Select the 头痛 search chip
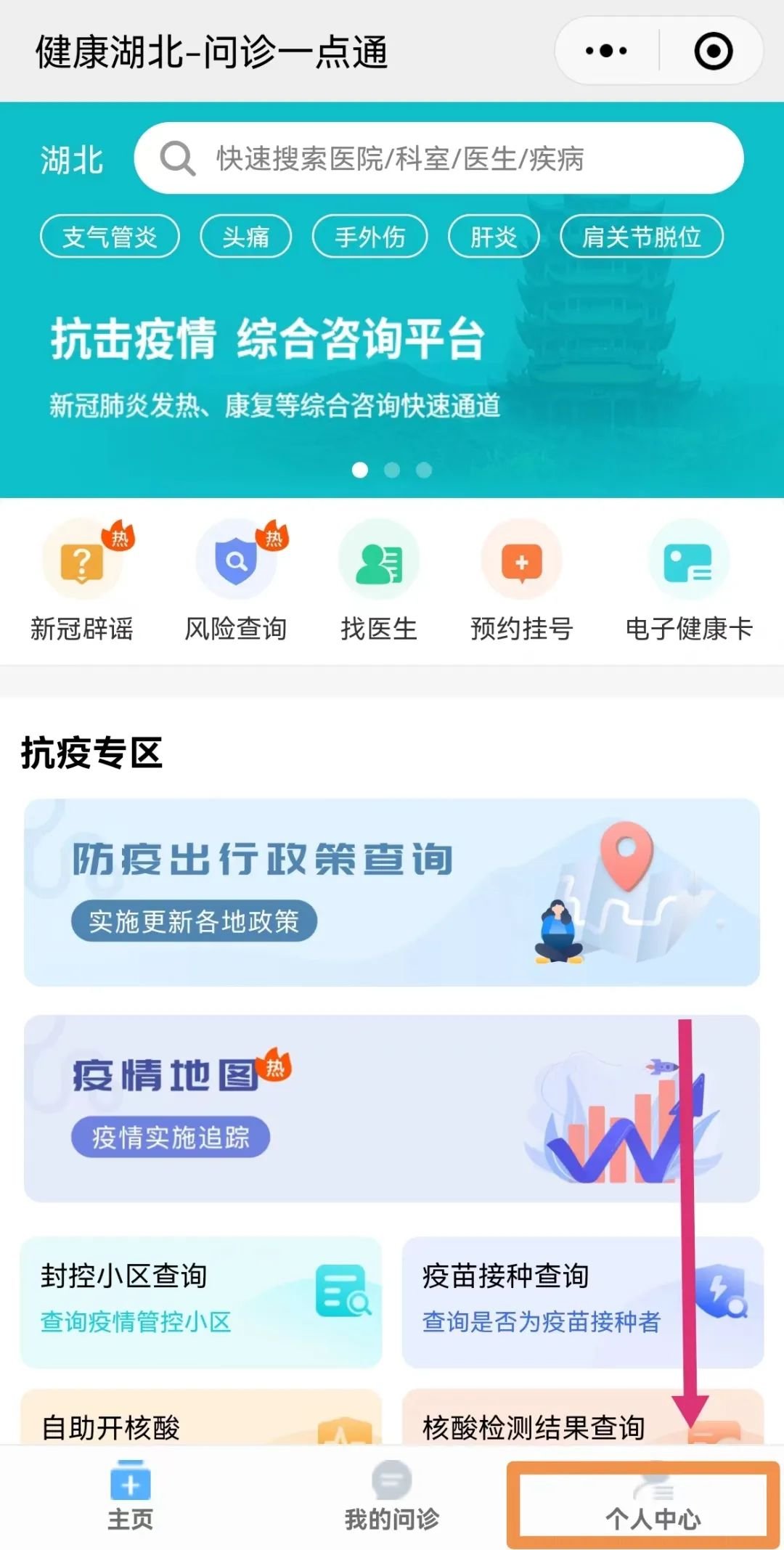This screenshot has width=784, height=1550. pos(245,237)
